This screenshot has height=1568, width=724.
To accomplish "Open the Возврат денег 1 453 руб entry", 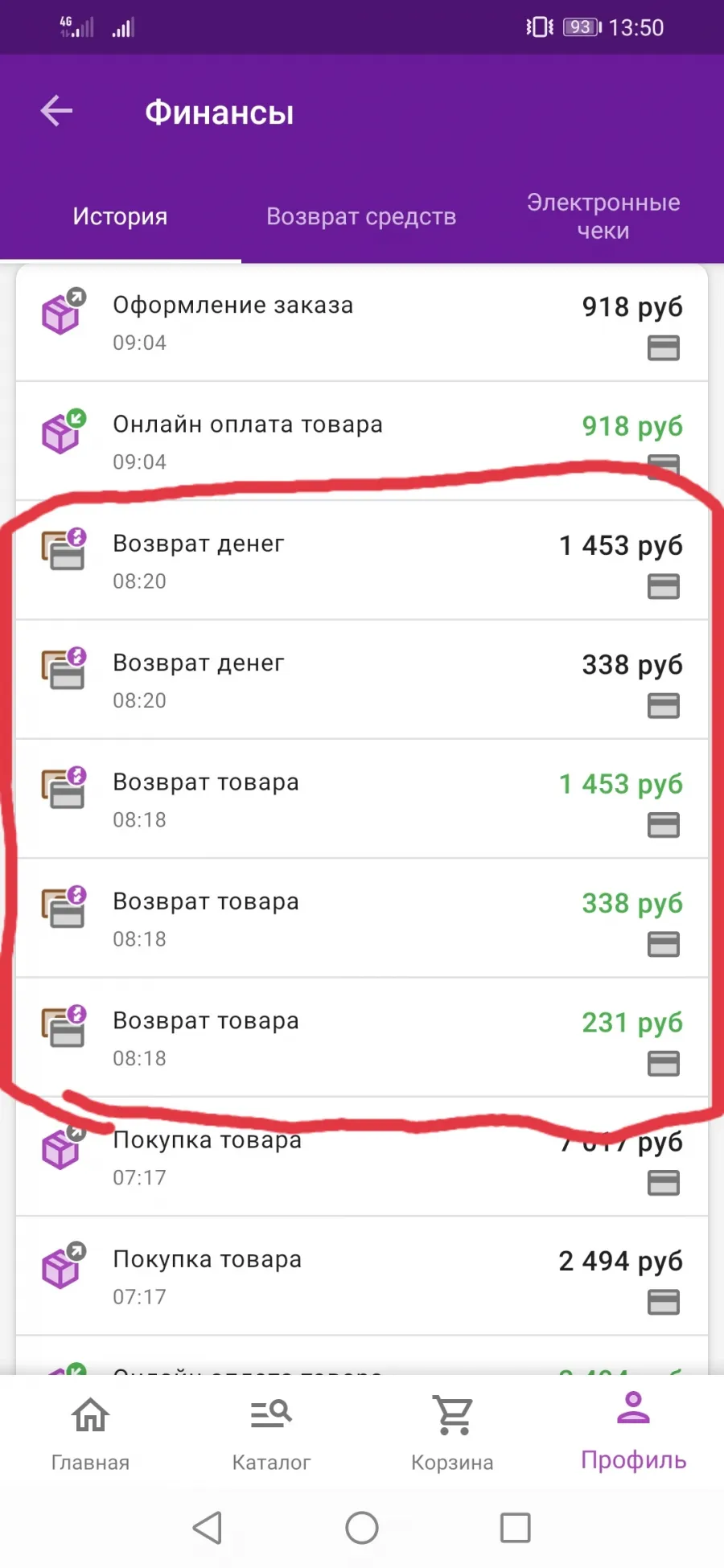I will pos(362,560).
